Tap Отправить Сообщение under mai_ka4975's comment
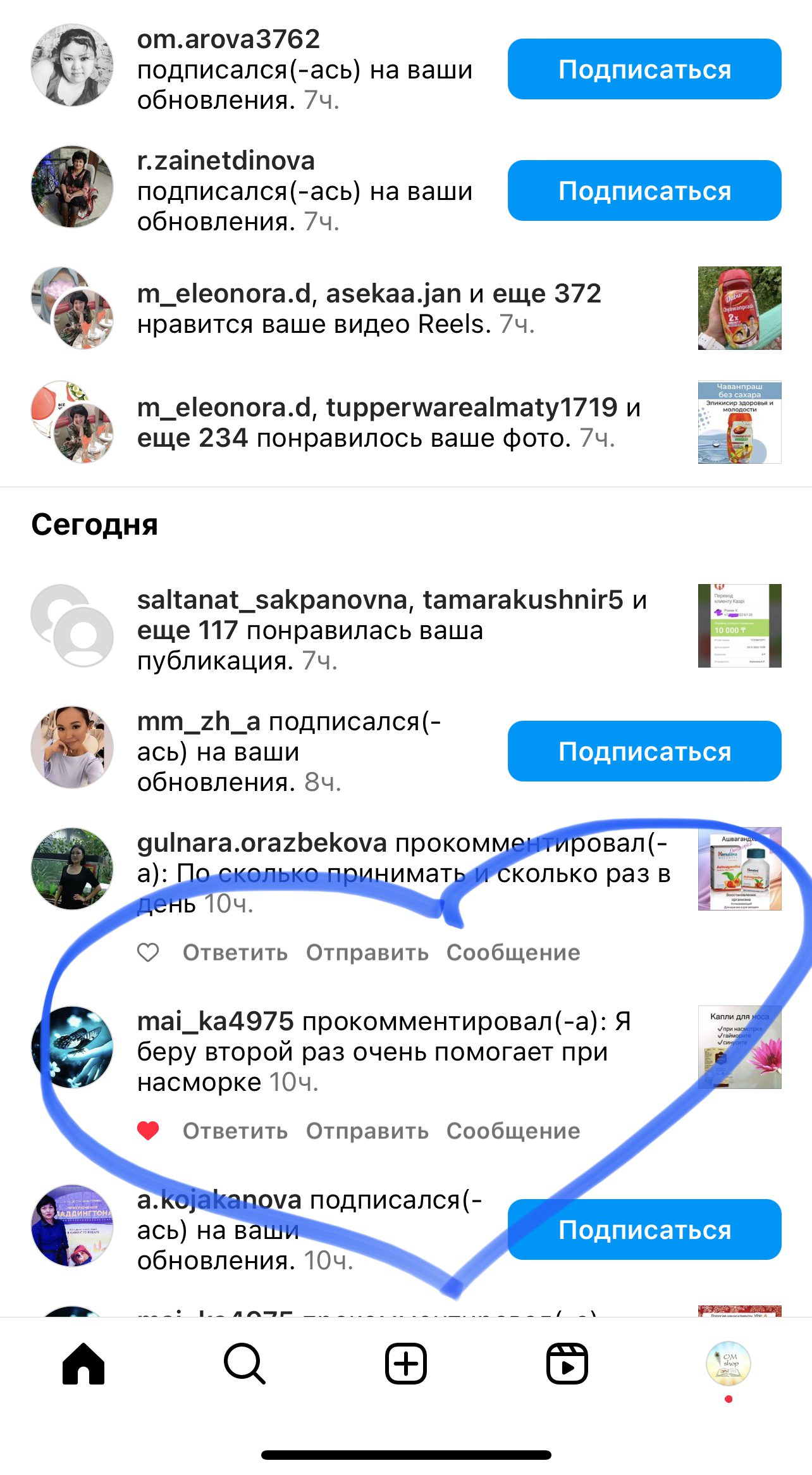 [x=443, y=1131]
